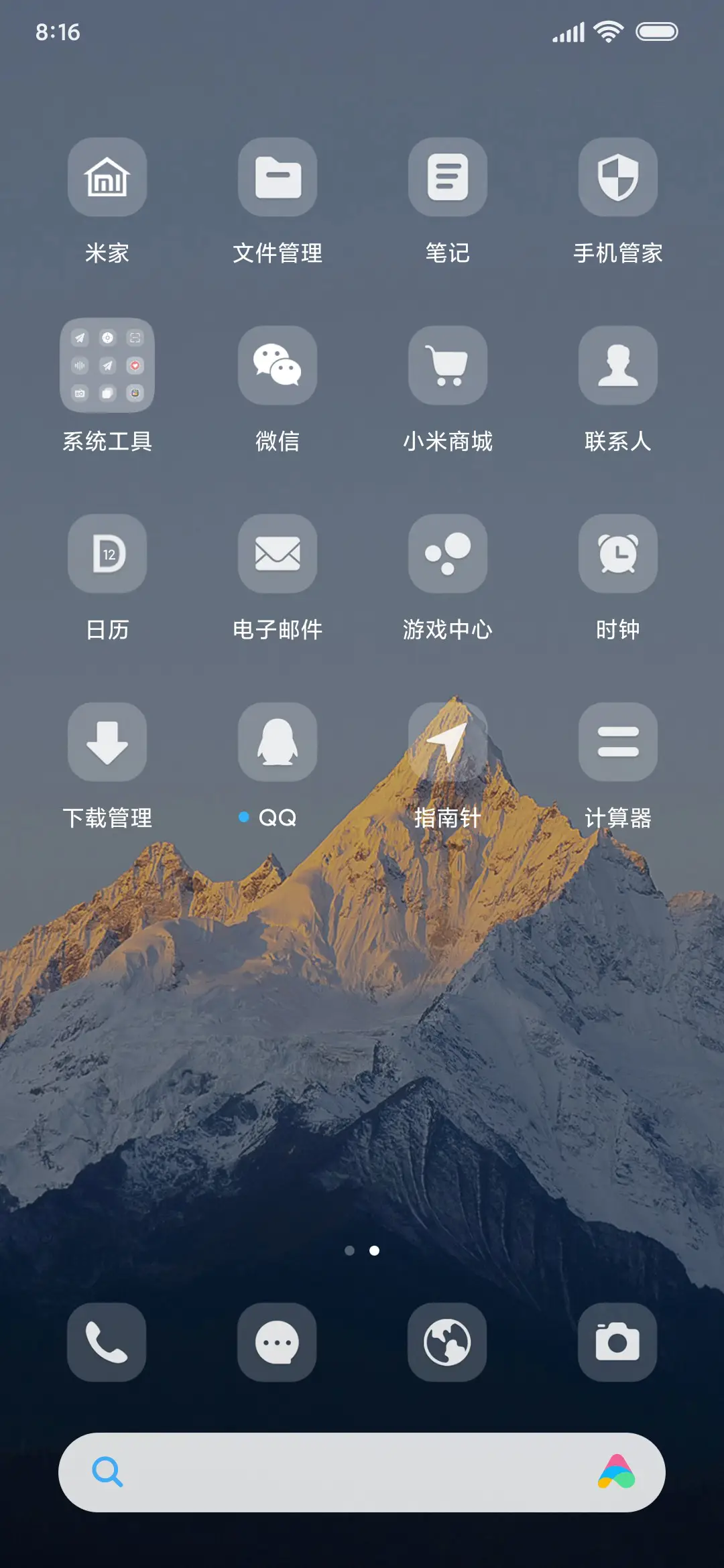Tap the search bar at the bottom
The image size is (724, 1568).
(x=362, y=1486)
